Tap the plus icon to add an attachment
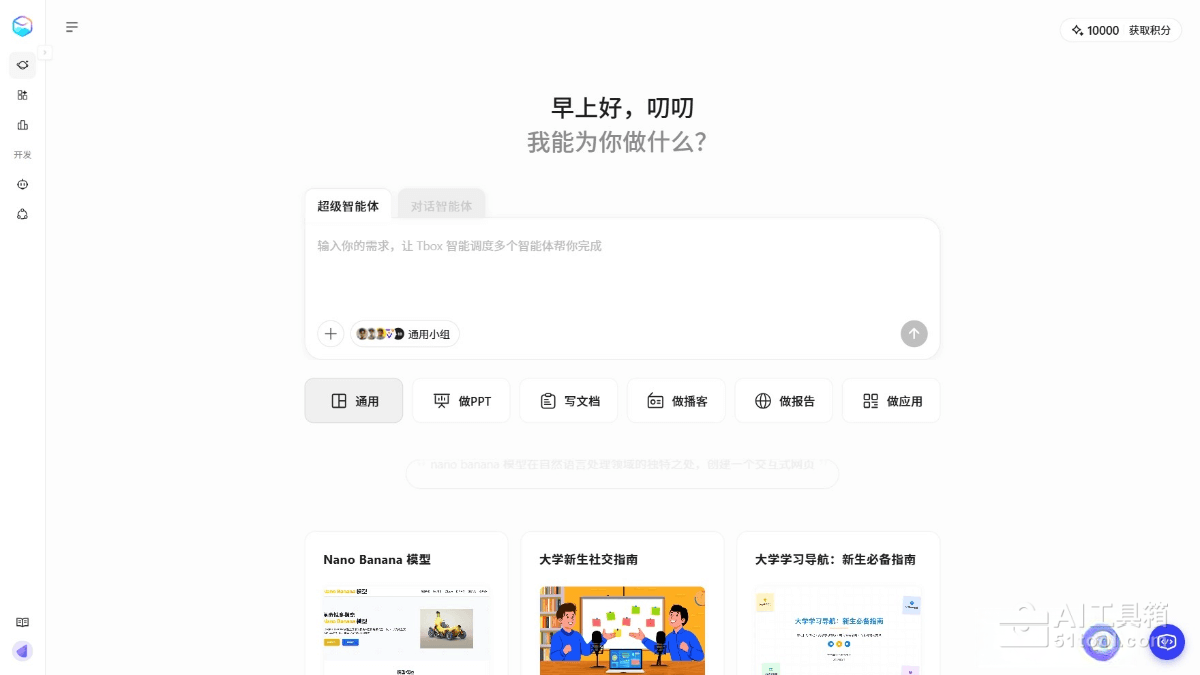 tap(331, 334)
